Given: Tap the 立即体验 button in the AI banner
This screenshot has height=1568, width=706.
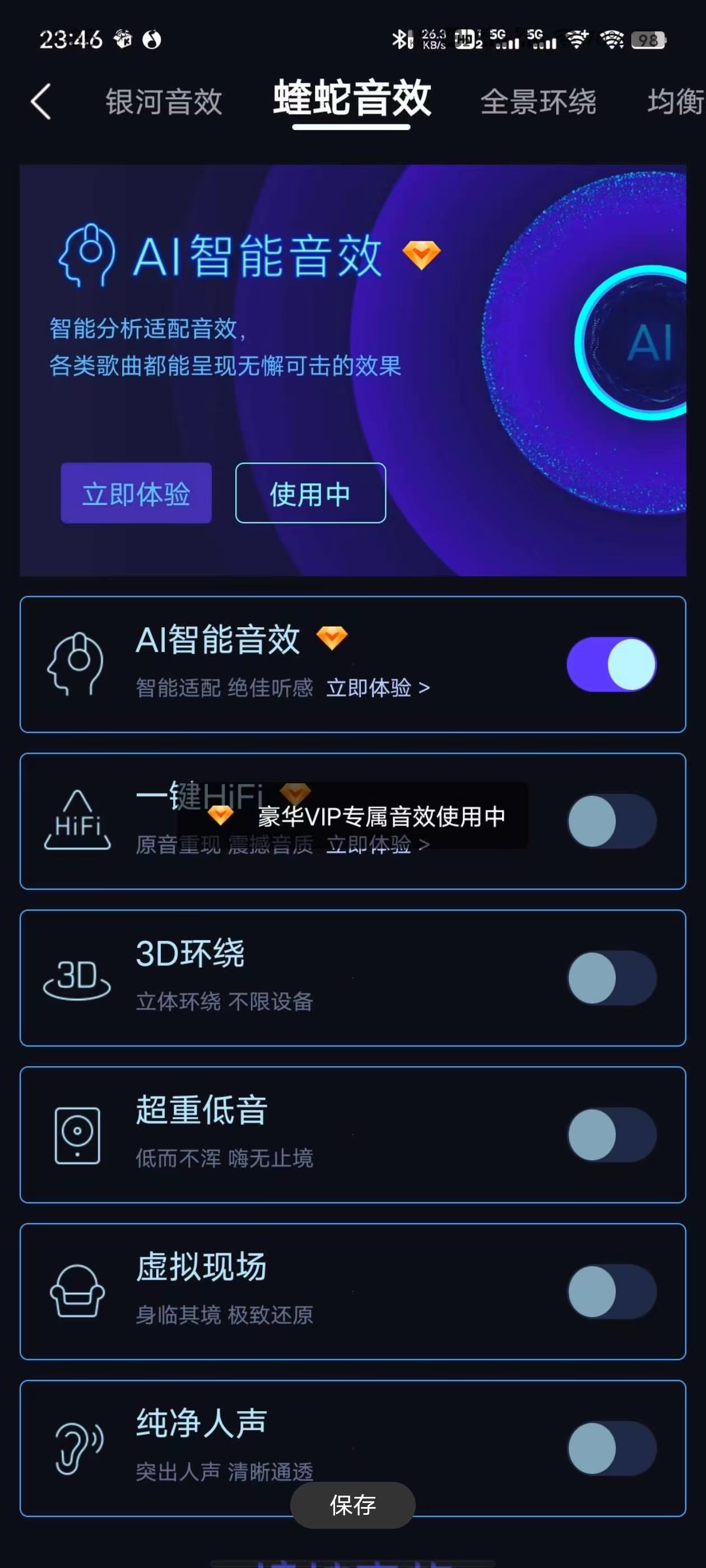Looking at the screenshot, I should pos(136,493).
